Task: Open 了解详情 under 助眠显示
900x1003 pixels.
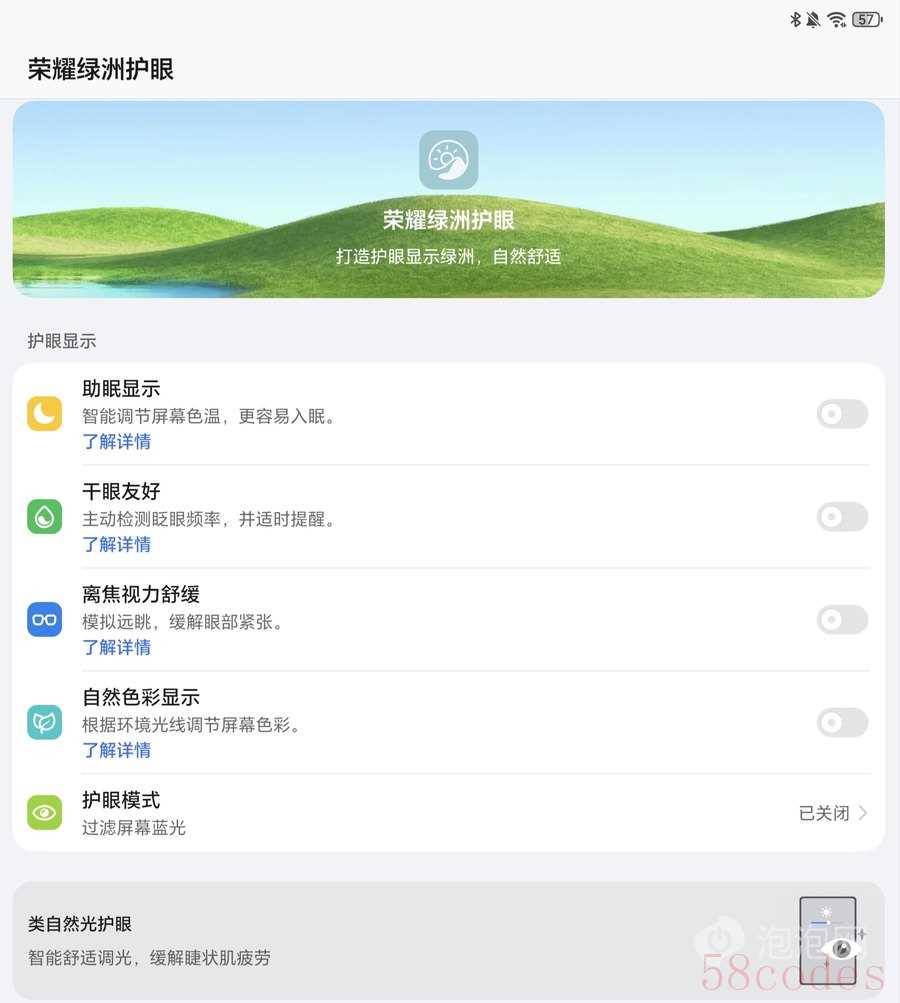Action: (x=117, y=442)
